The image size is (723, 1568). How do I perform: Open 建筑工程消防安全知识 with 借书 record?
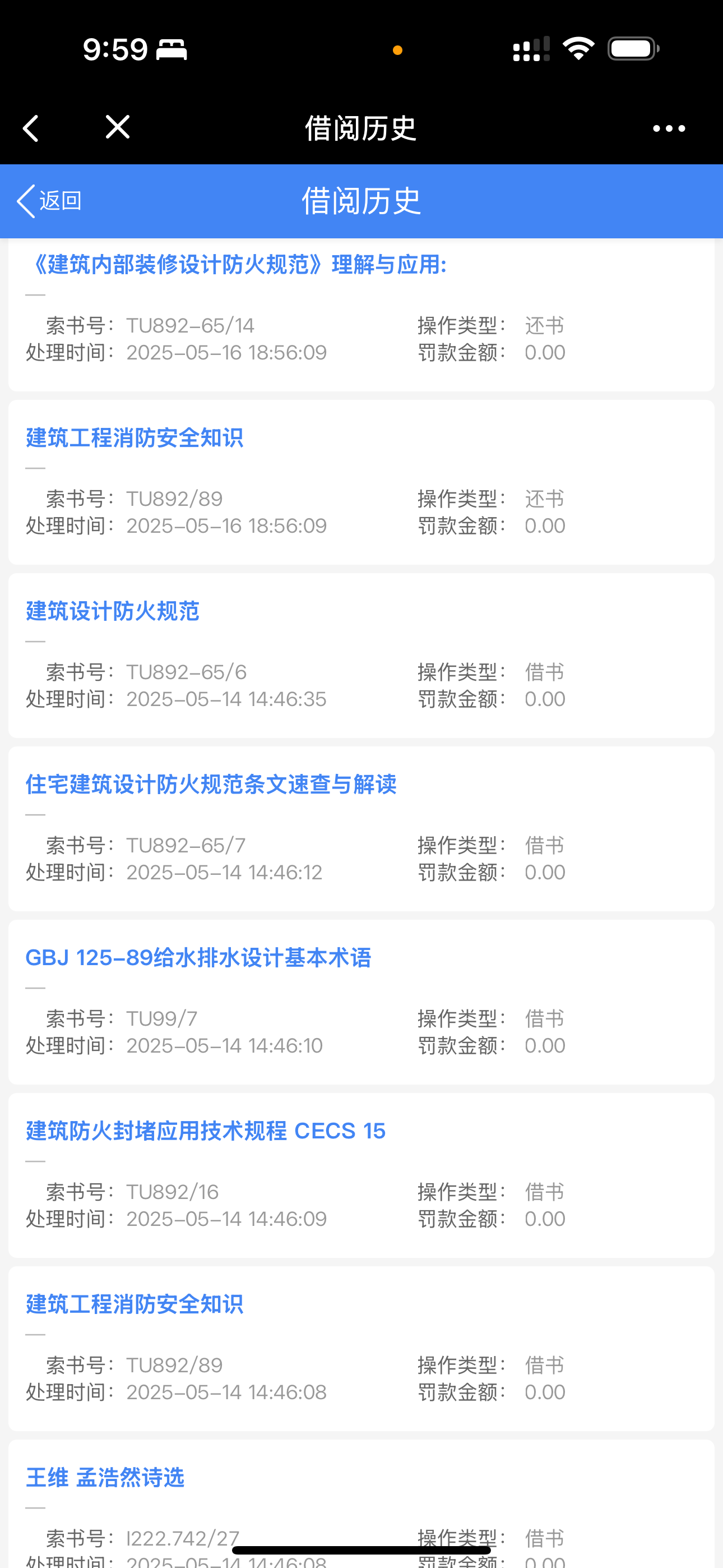[x=135, y=1304]
